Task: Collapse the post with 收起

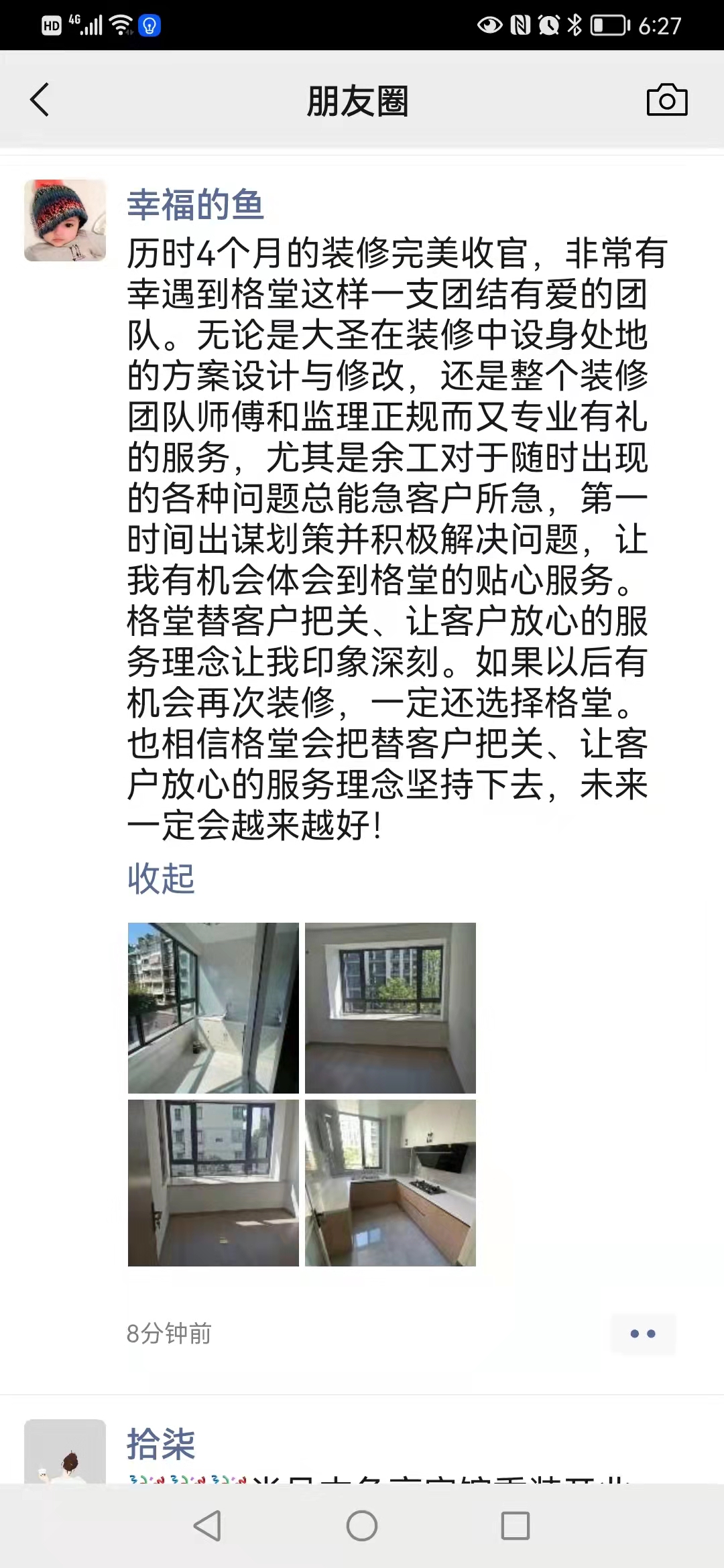Action: tap(161, 878)
